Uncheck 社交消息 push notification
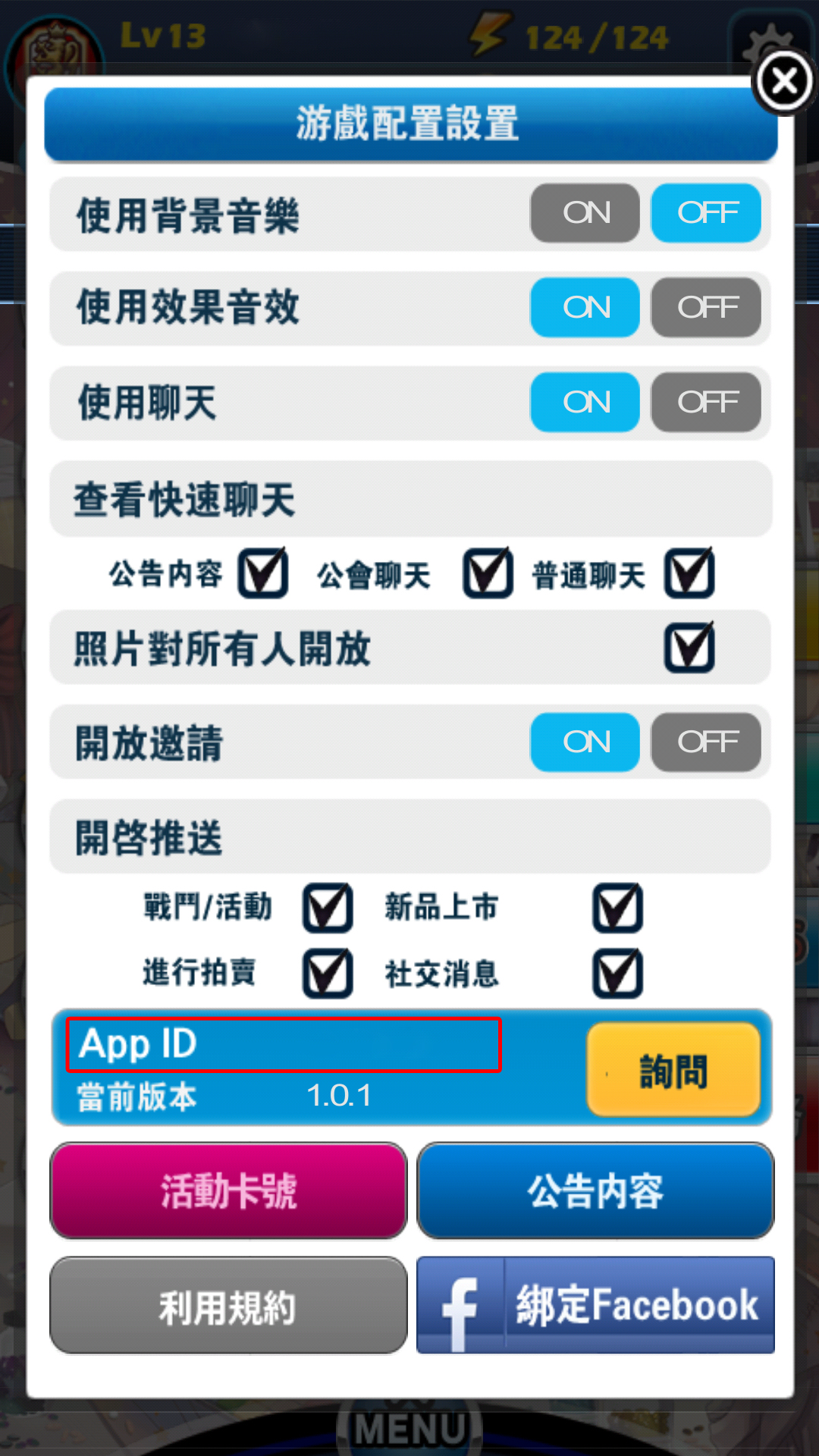819x1456 pixels. pos(617,973)
